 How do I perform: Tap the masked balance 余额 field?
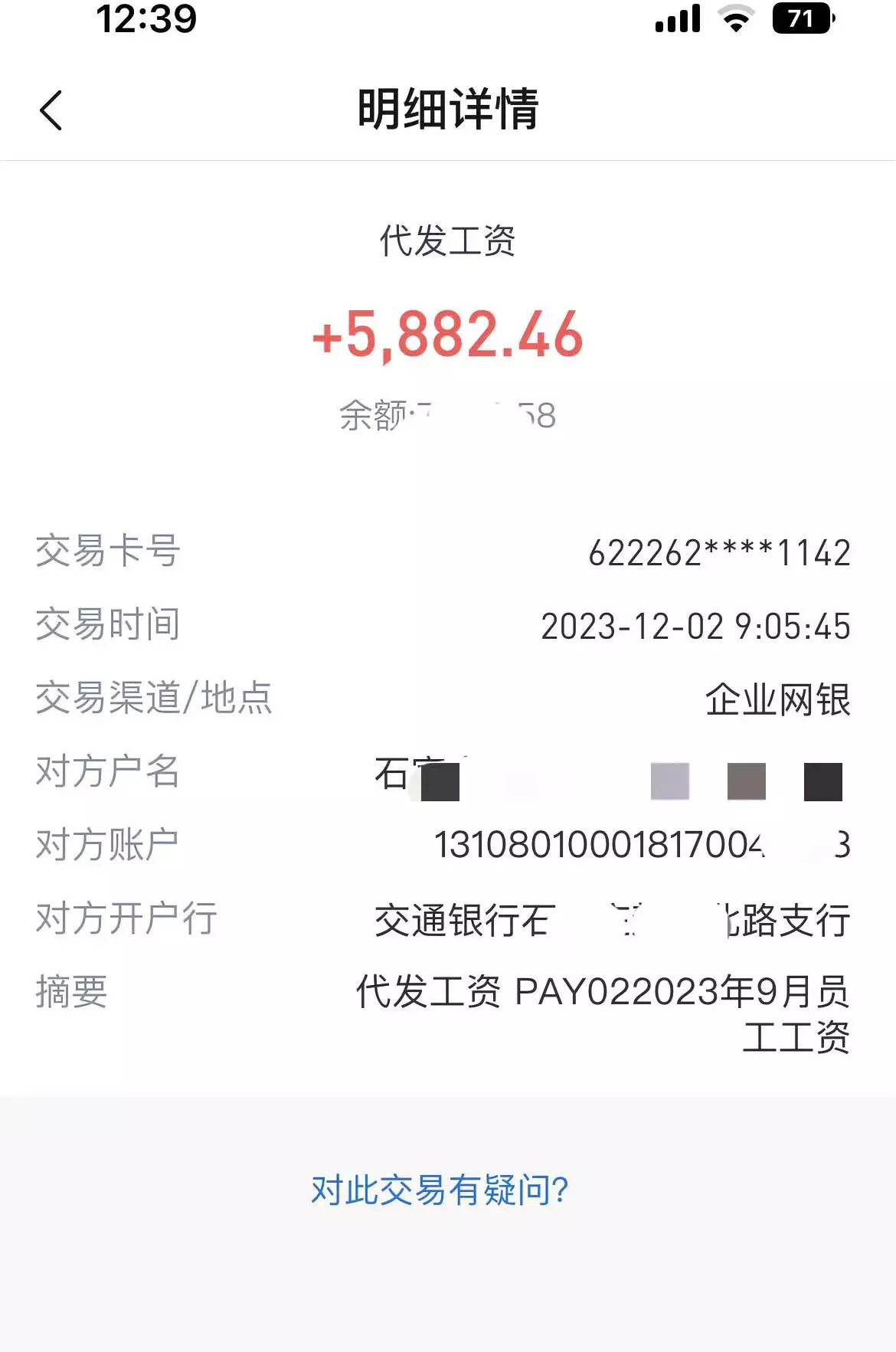point(448,414)
